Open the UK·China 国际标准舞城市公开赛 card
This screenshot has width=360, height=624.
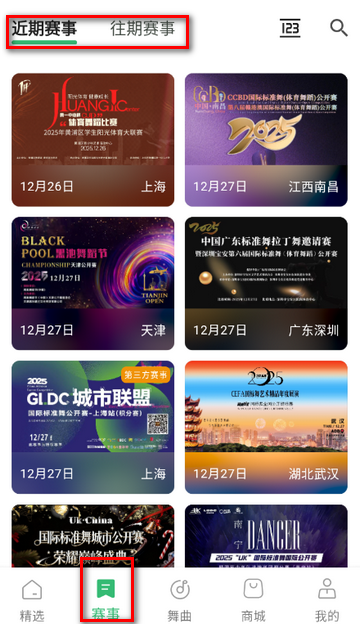pyautogui.click(x=93, y=536)
